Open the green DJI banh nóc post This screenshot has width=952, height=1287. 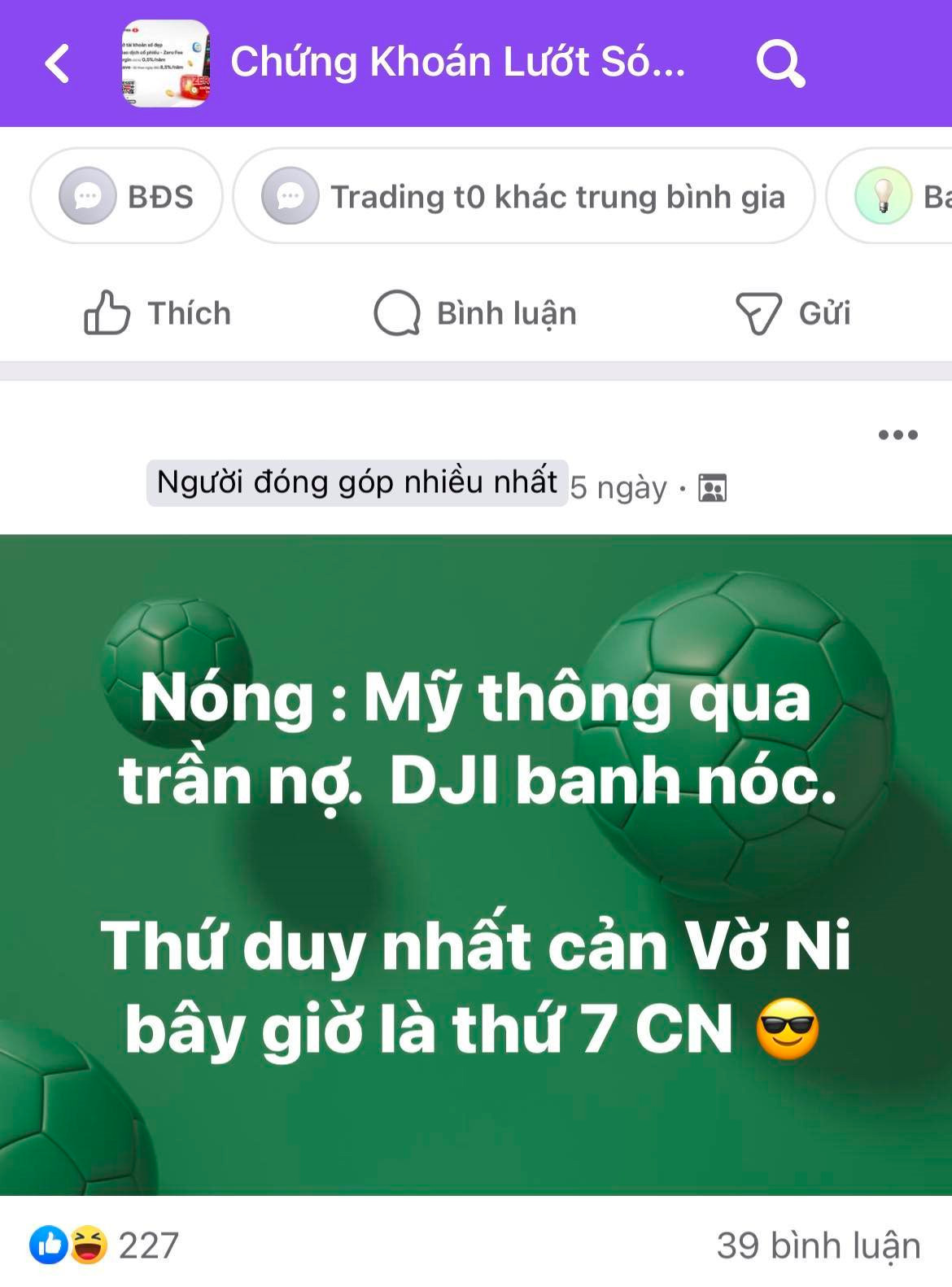[x=476, y=862]
